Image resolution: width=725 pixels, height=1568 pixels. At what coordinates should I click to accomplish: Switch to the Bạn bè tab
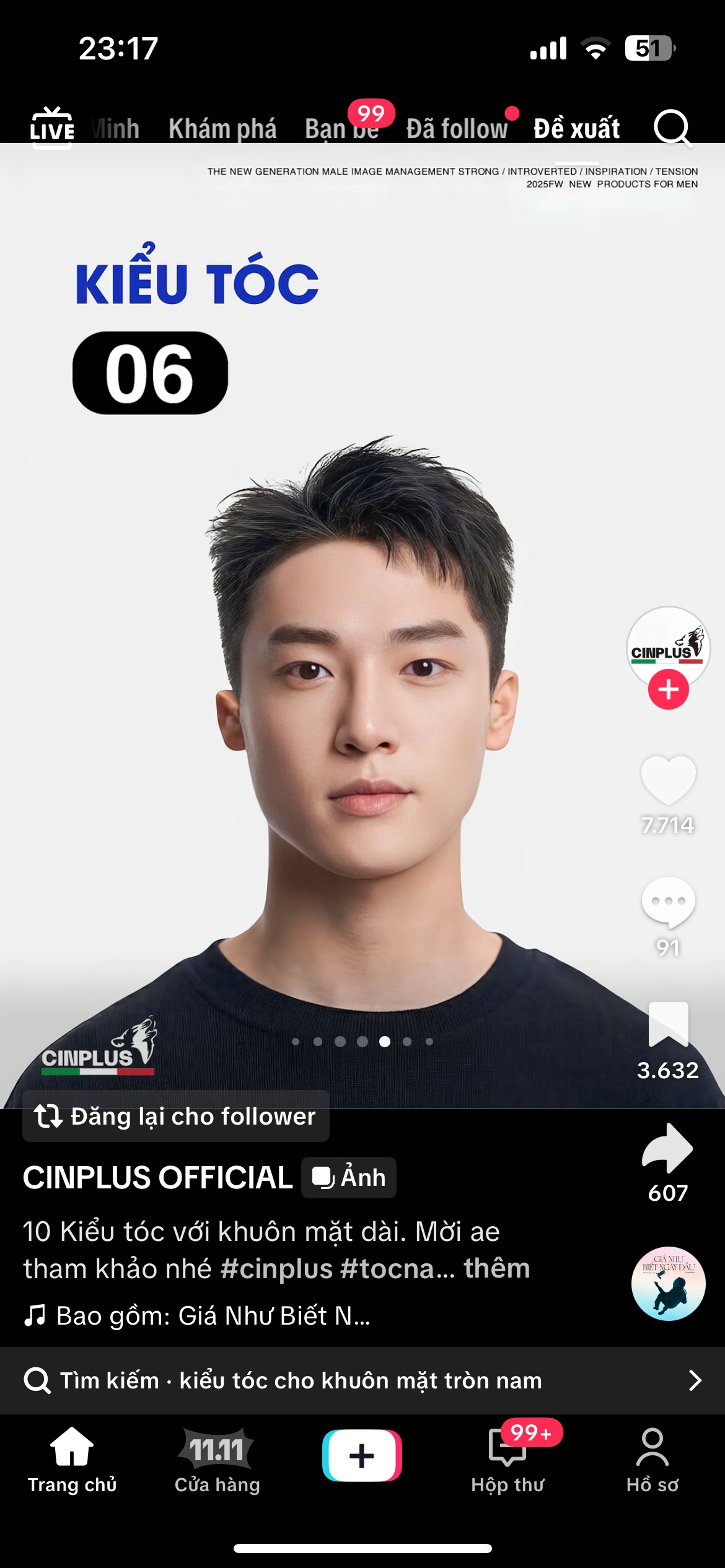pyautogui.click(x=341, y=129)
